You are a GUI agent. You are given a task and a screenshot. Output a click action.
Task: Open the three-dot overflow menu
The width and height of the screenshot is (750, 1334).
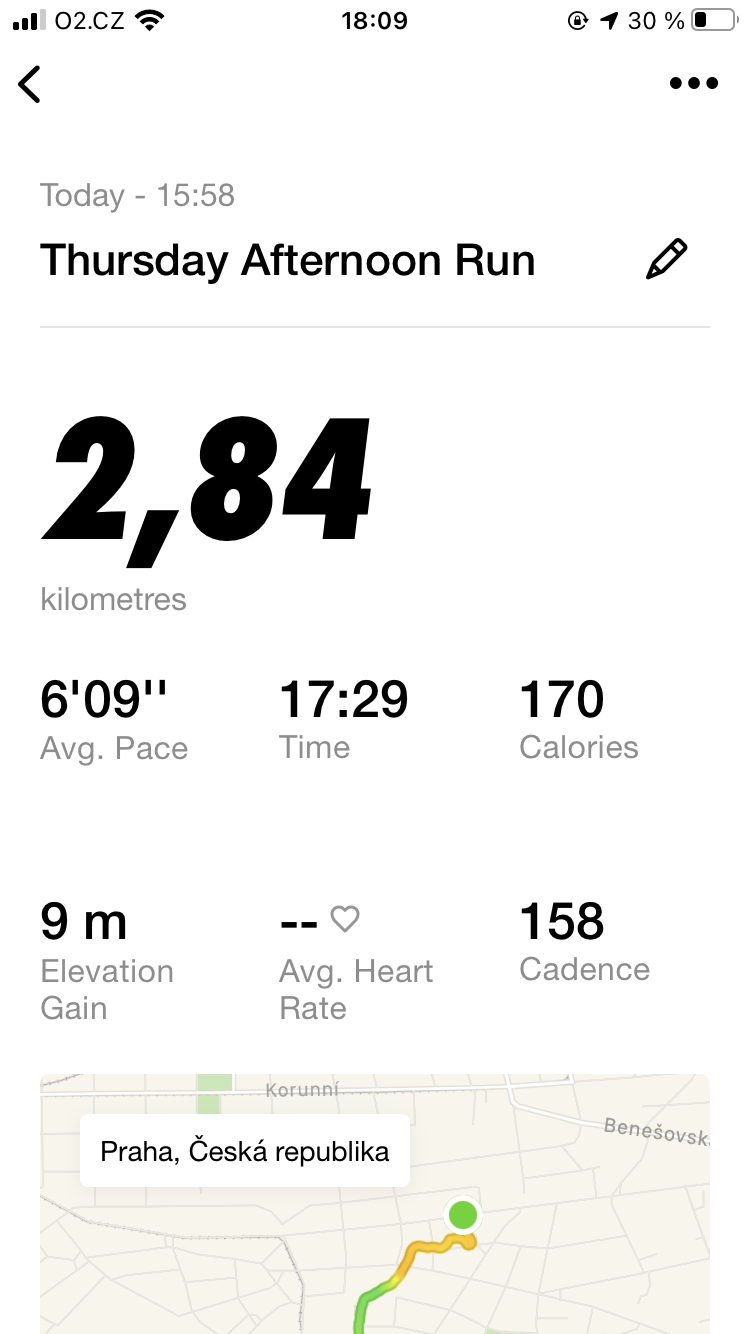click(694, 84)
